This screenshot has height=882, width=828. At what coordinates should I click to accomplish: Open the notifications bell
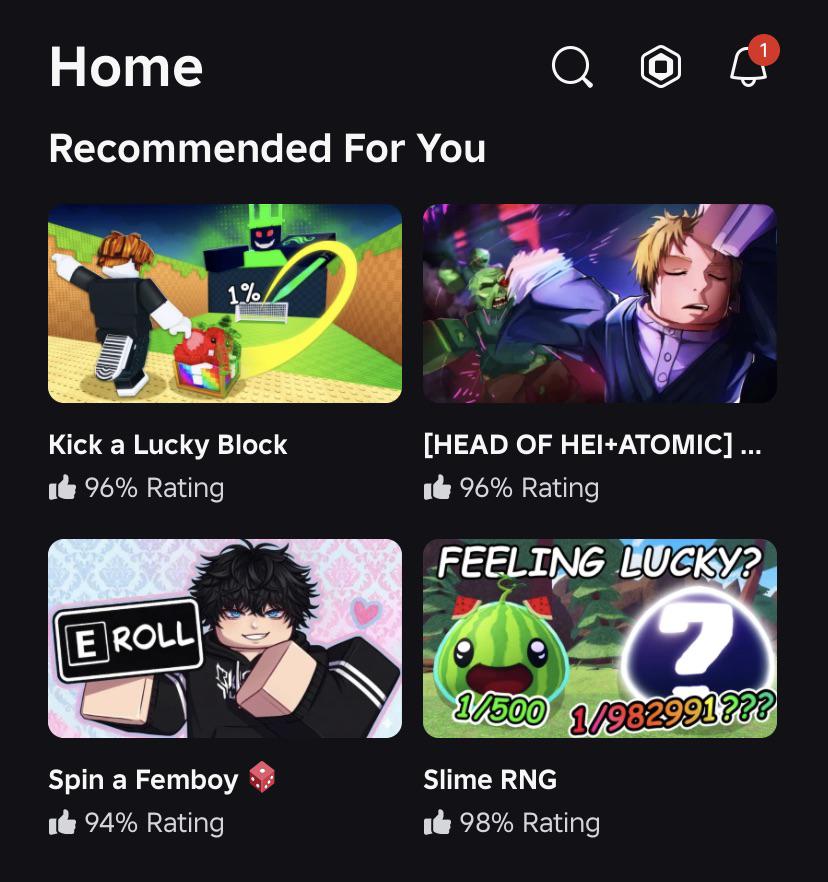tap(749, 66)
